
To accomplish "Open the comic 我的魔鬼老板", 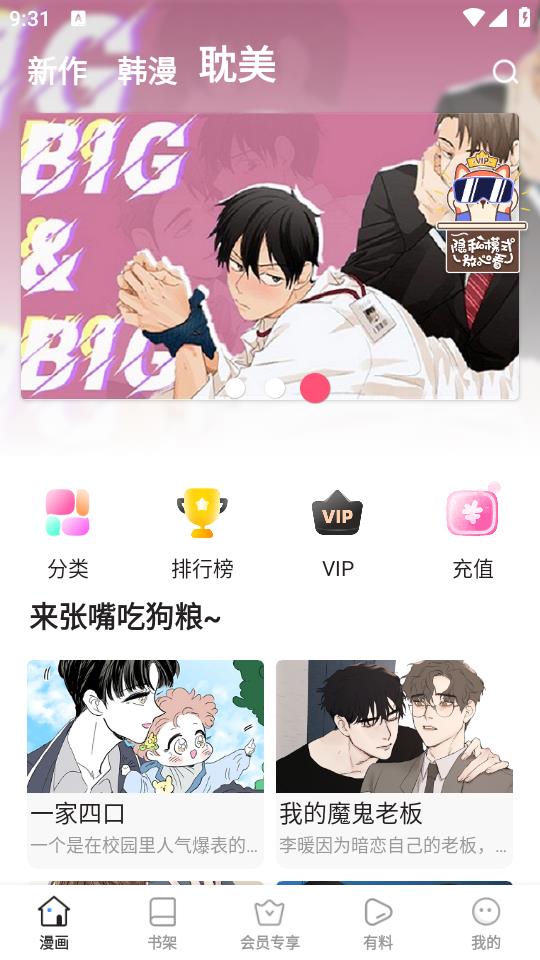I will point(394,763).
